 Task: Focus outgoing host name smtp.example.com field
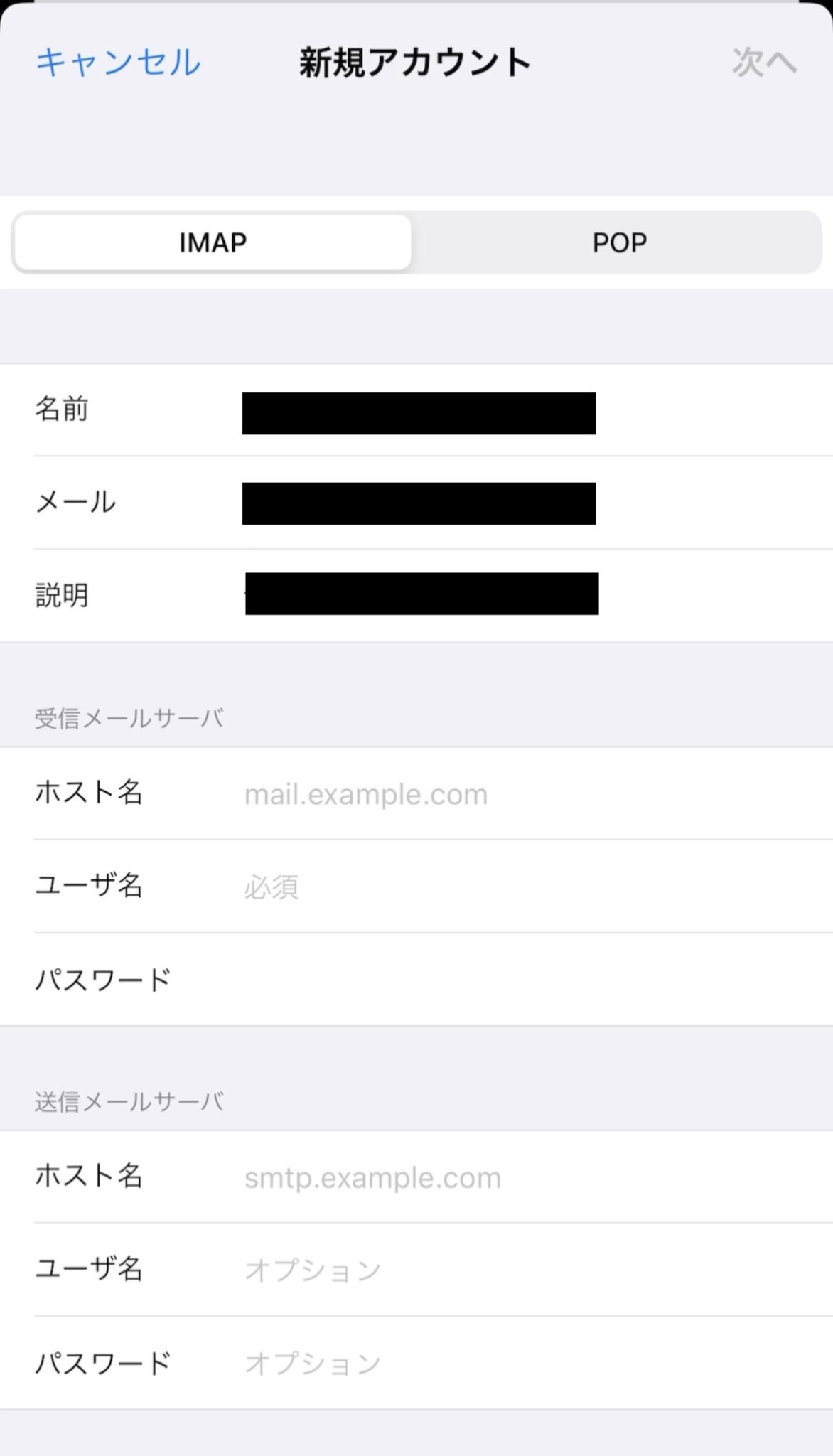click(x=498, y=1178)
